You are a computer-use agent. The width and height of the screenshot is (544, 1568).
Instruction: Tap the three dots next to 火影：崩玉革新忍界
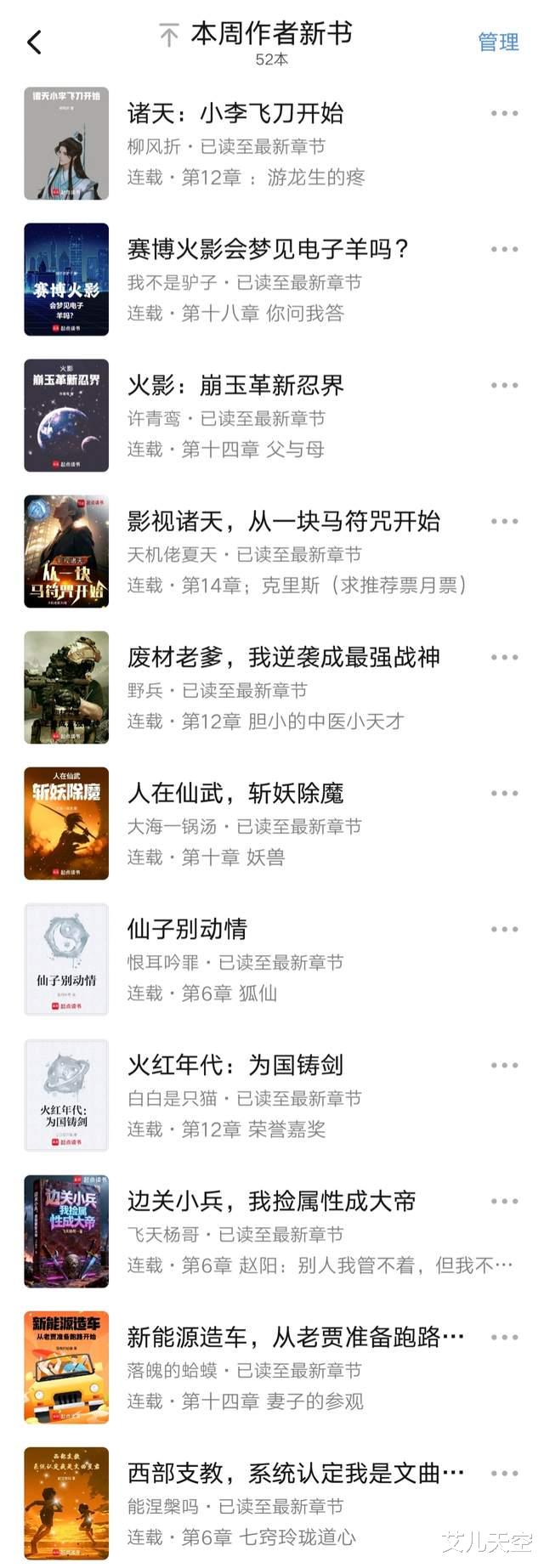[504, 386]
